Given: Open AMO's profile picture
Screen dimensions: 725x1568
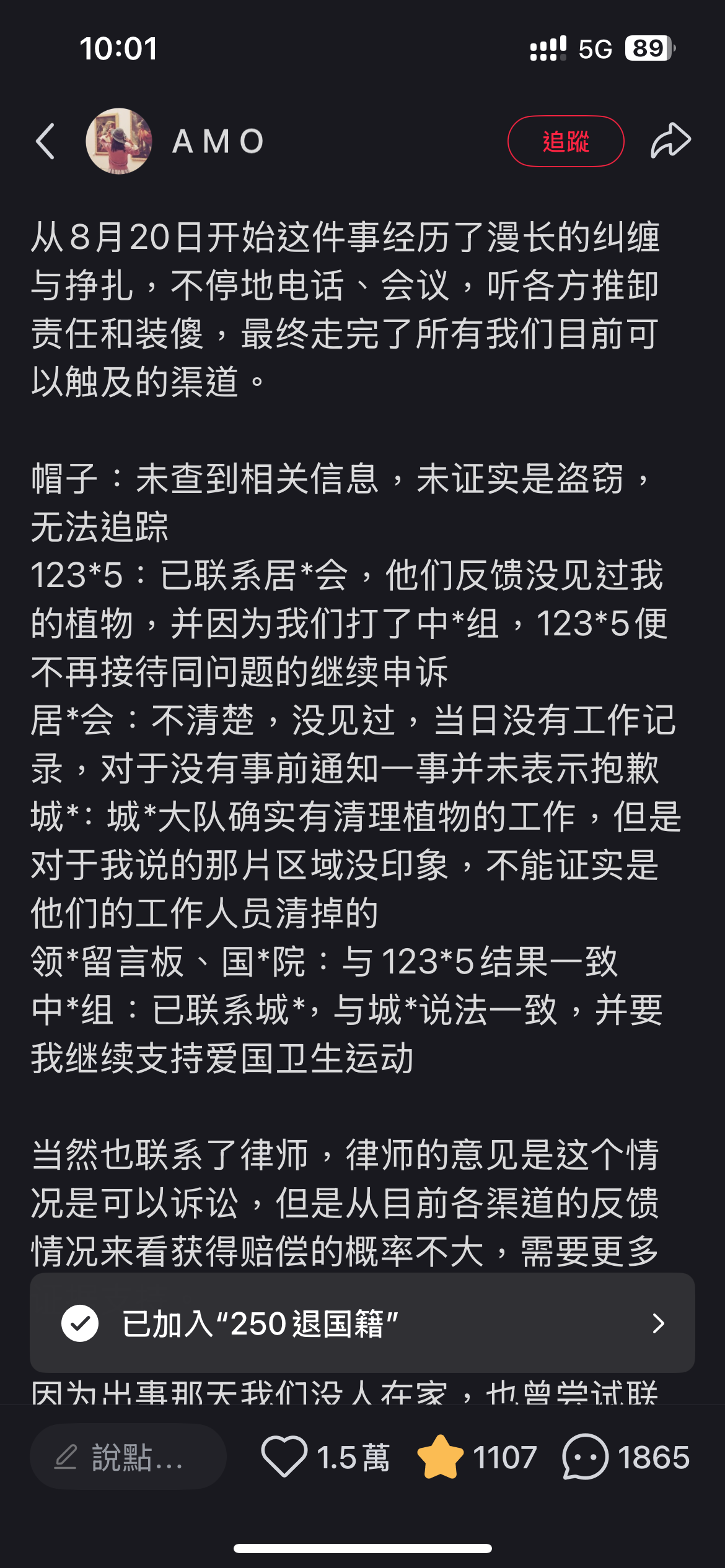Looking at the screenshot, I should point(119,141).
